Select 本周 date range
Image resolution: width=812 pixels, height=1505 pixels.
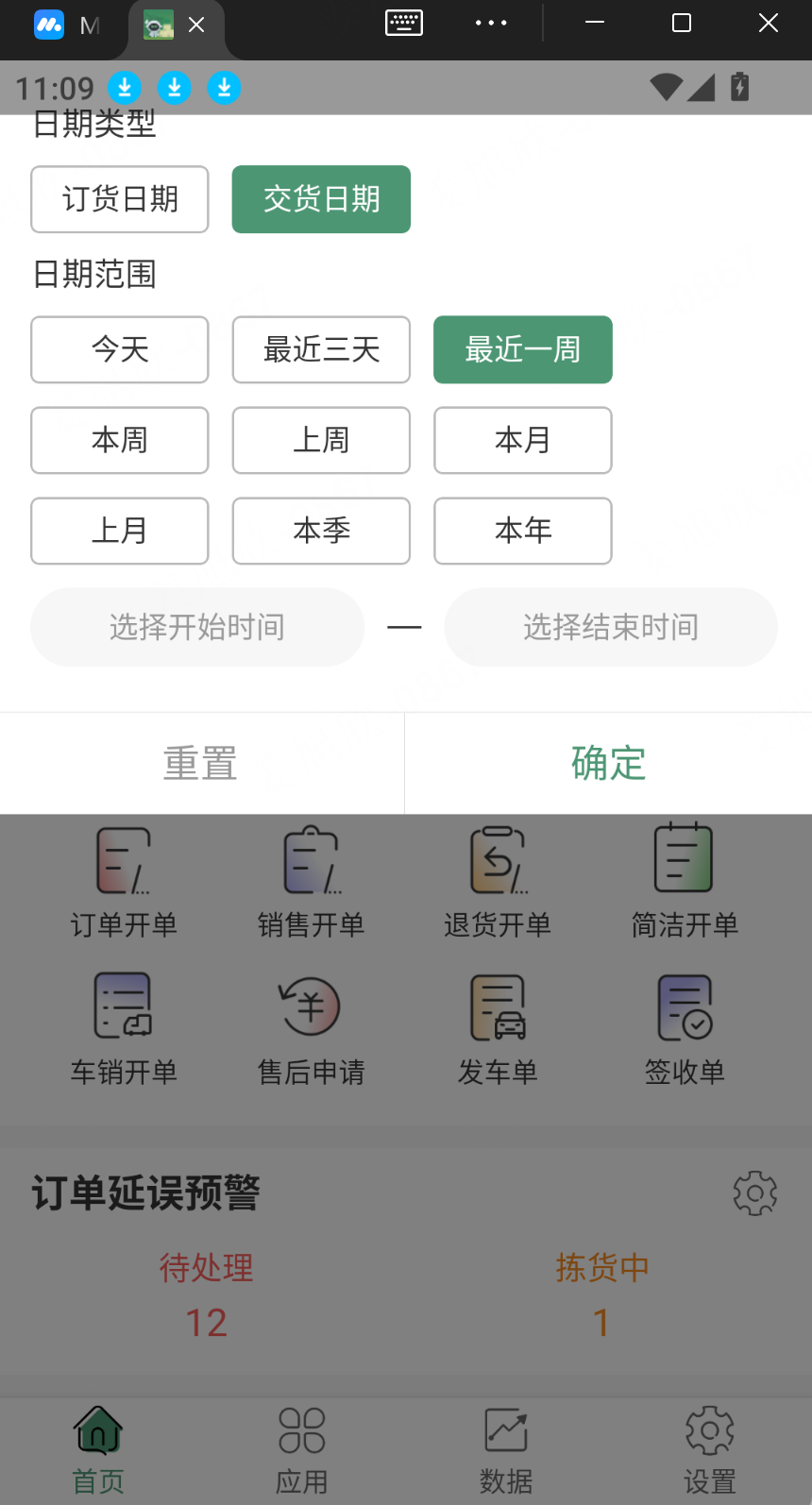tap(120, 440)
